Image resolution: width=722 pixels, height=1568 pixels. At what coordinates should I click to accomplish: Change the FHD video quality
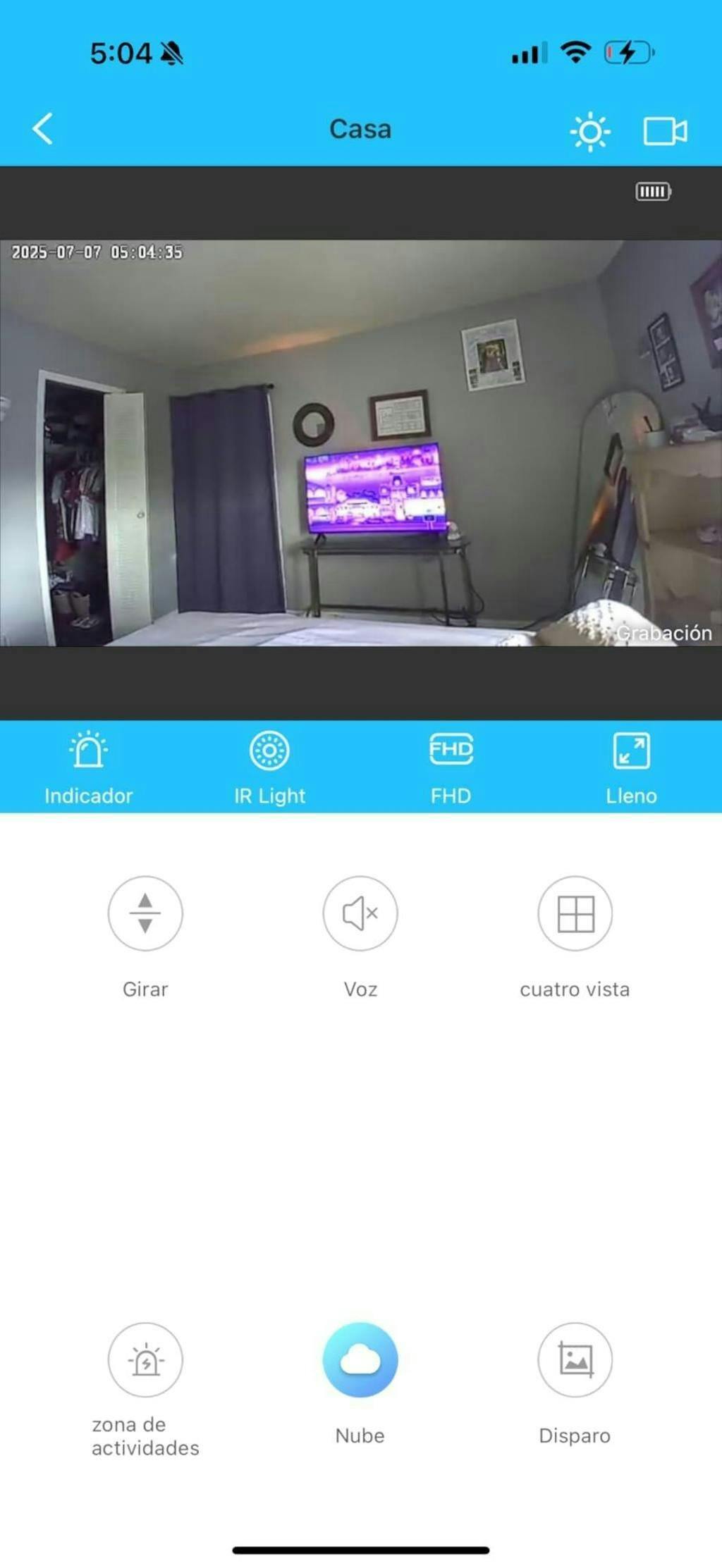[x=451, y=767]
